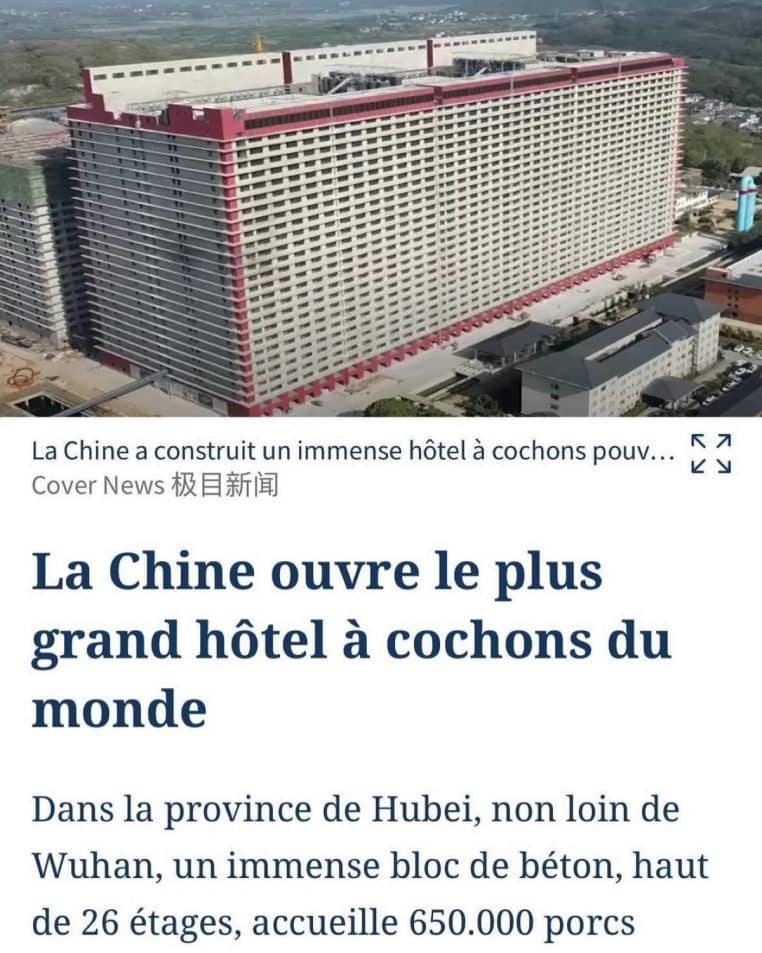
Task: Expand the pig hotel photo fullscreen
Action: tap(711, 454)
